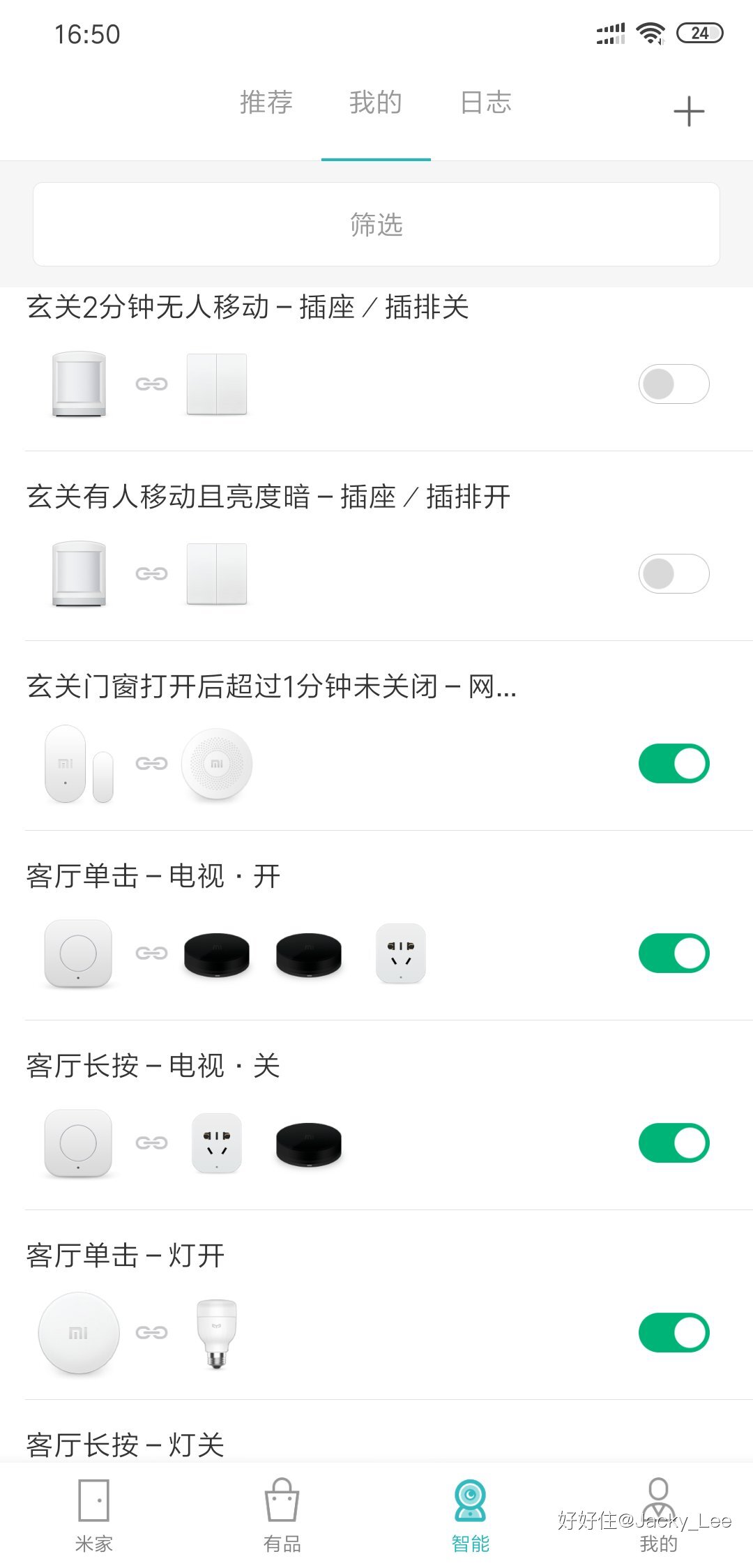Toggle off 玄关门窗打开后超过1分钟 automation
Image resolution: width=753 pixels, height=1568 pixels.
(x=673, y=762)
